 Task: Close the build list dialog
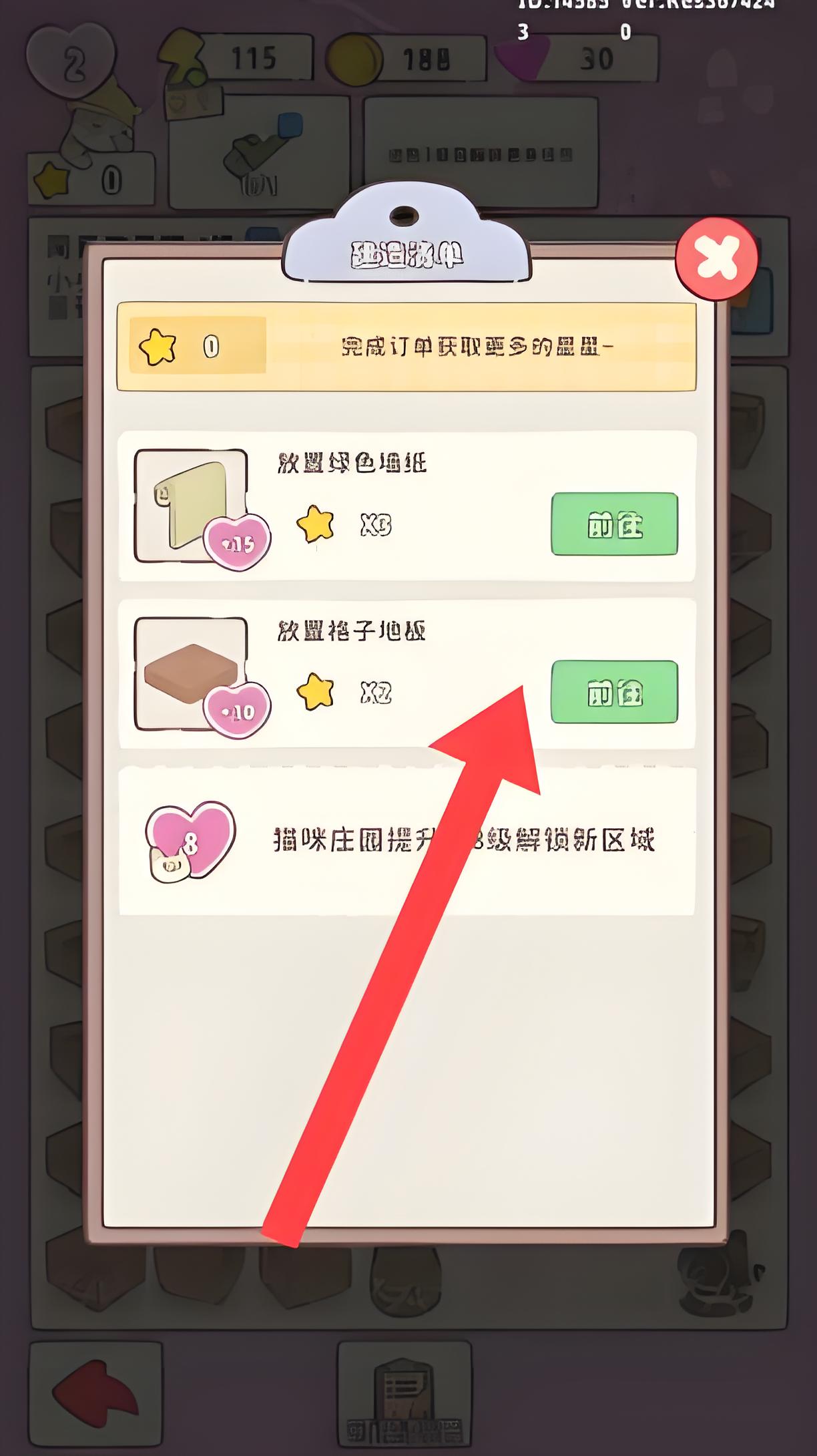pos(717,258)
